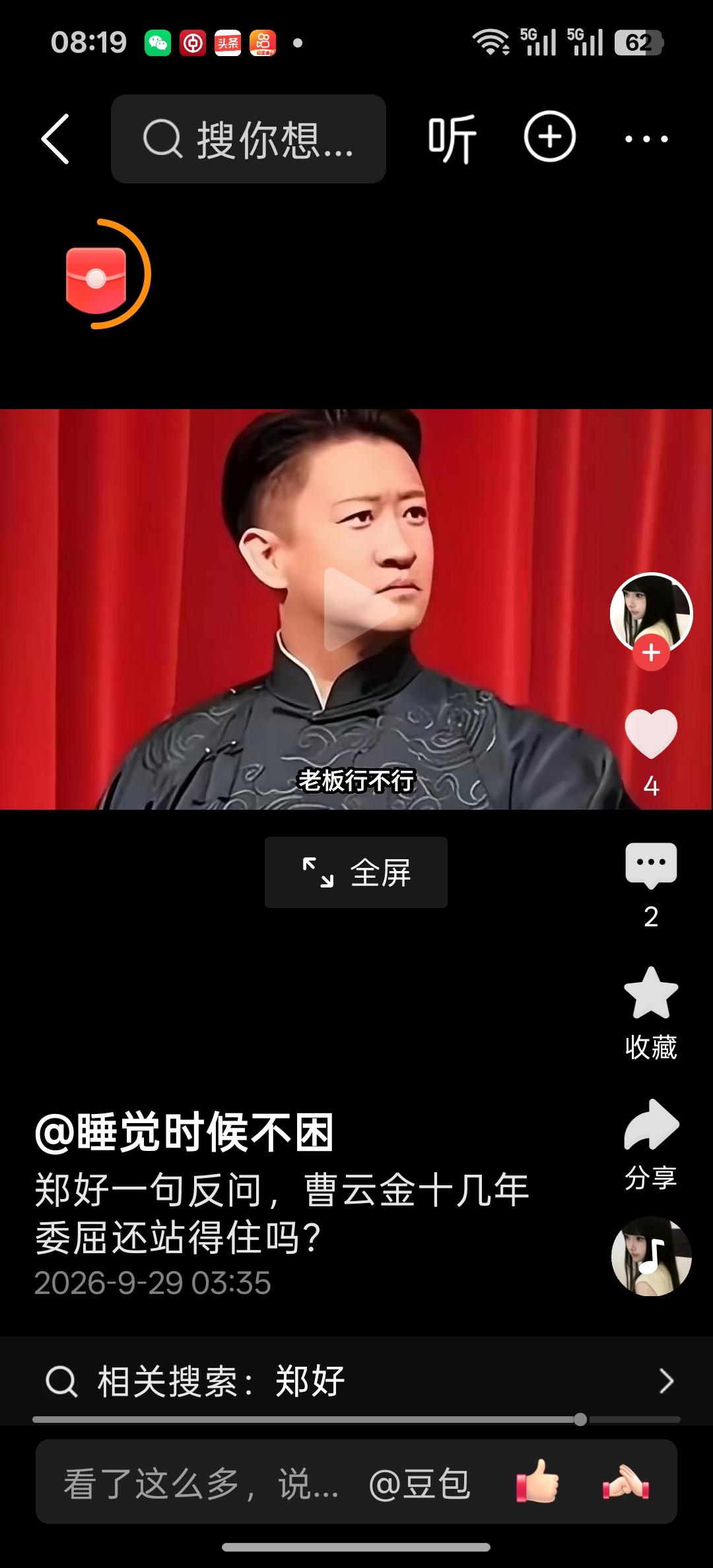Open the search box at the top
713x1568 pixels.
click(x=248, y=139)
